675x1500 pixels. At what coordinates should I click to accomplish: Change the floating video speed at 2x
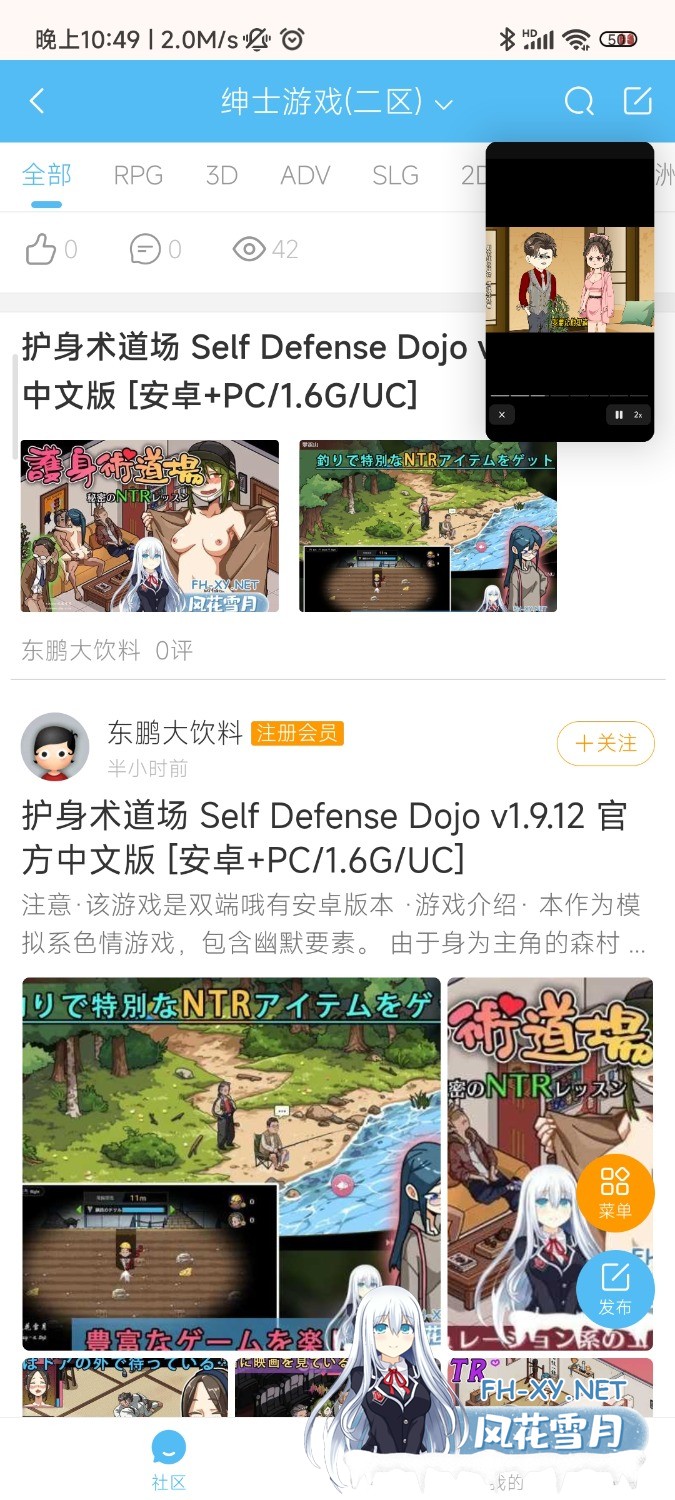point(638,414)
